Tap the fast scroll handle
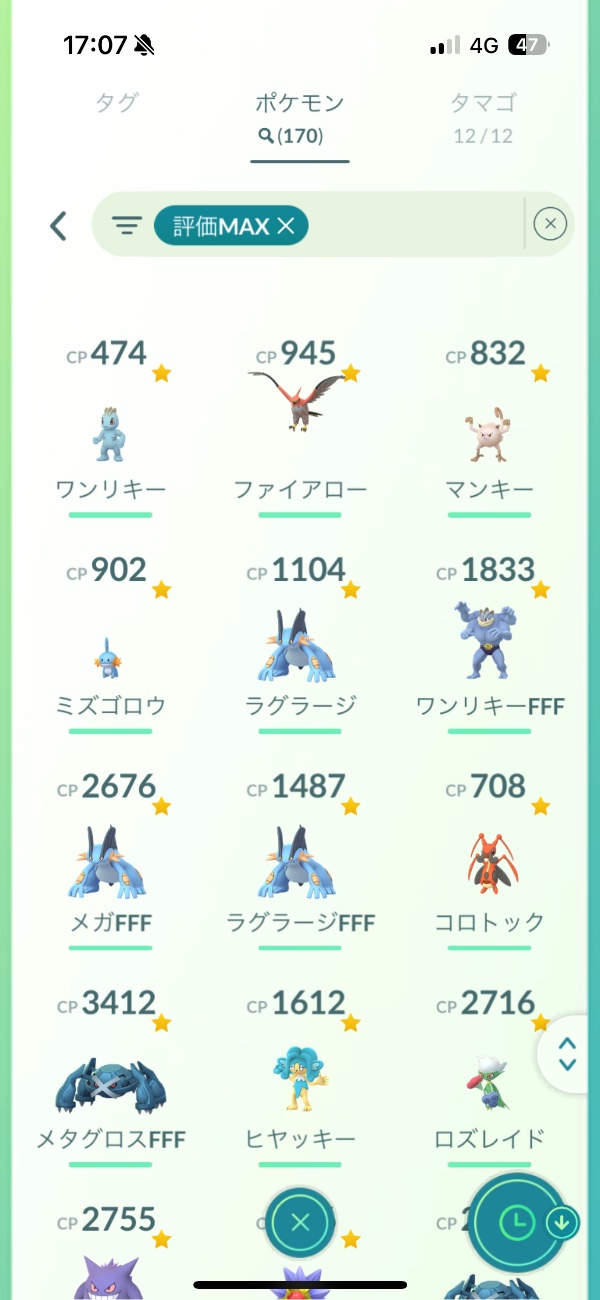Viewport: 600px width, 1300px height. tap(567, 1053)
